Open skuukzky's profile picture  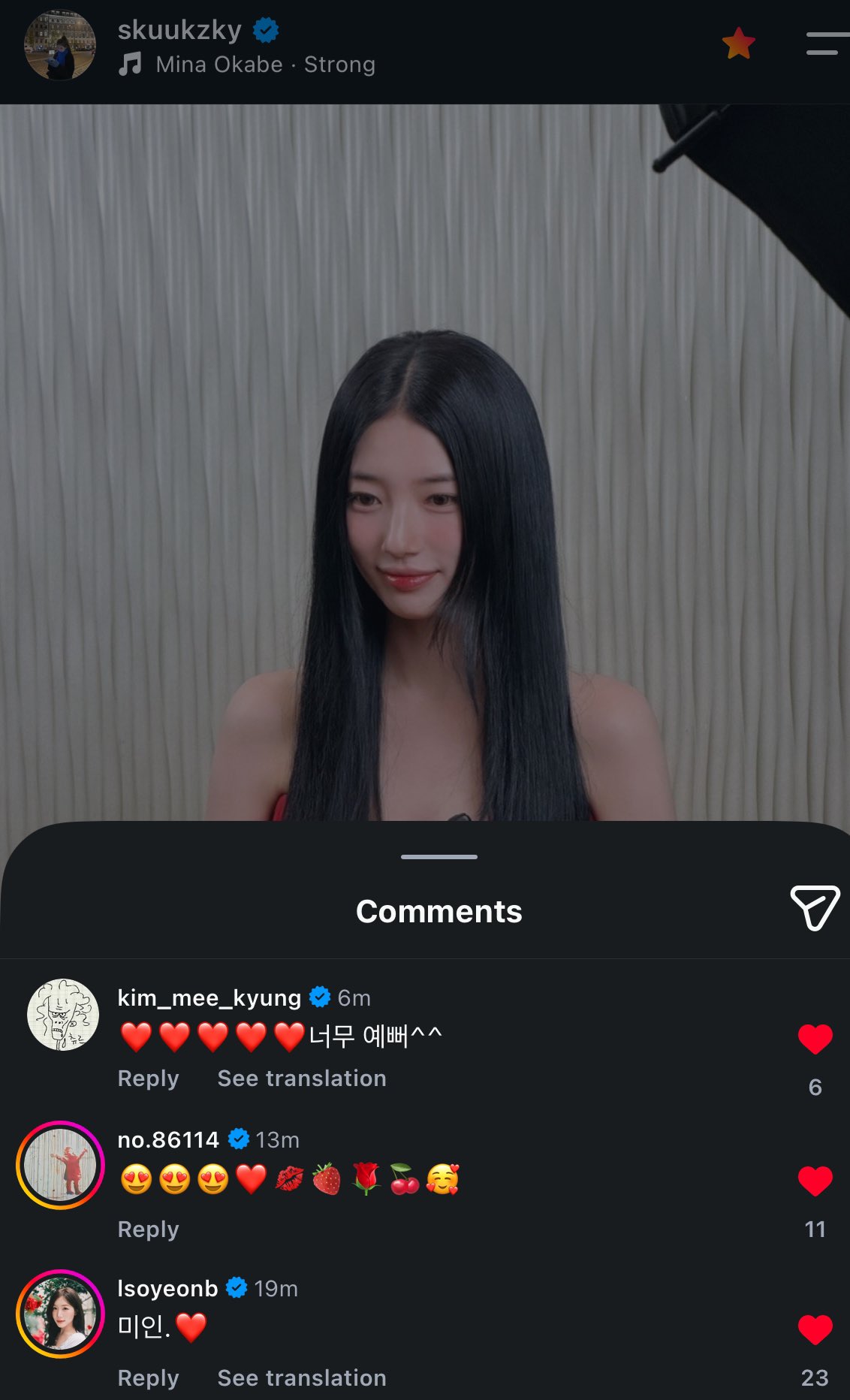tap(60, 45)
